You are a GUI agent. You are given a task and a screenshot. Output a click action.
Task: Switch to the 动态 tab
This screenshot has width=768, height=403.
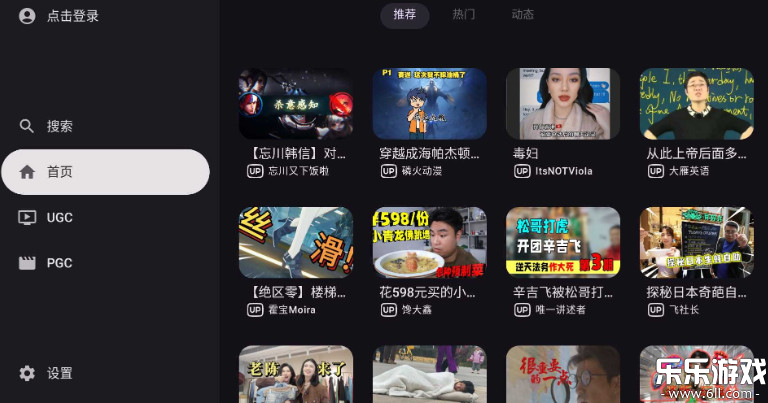(x=523, y=15)
